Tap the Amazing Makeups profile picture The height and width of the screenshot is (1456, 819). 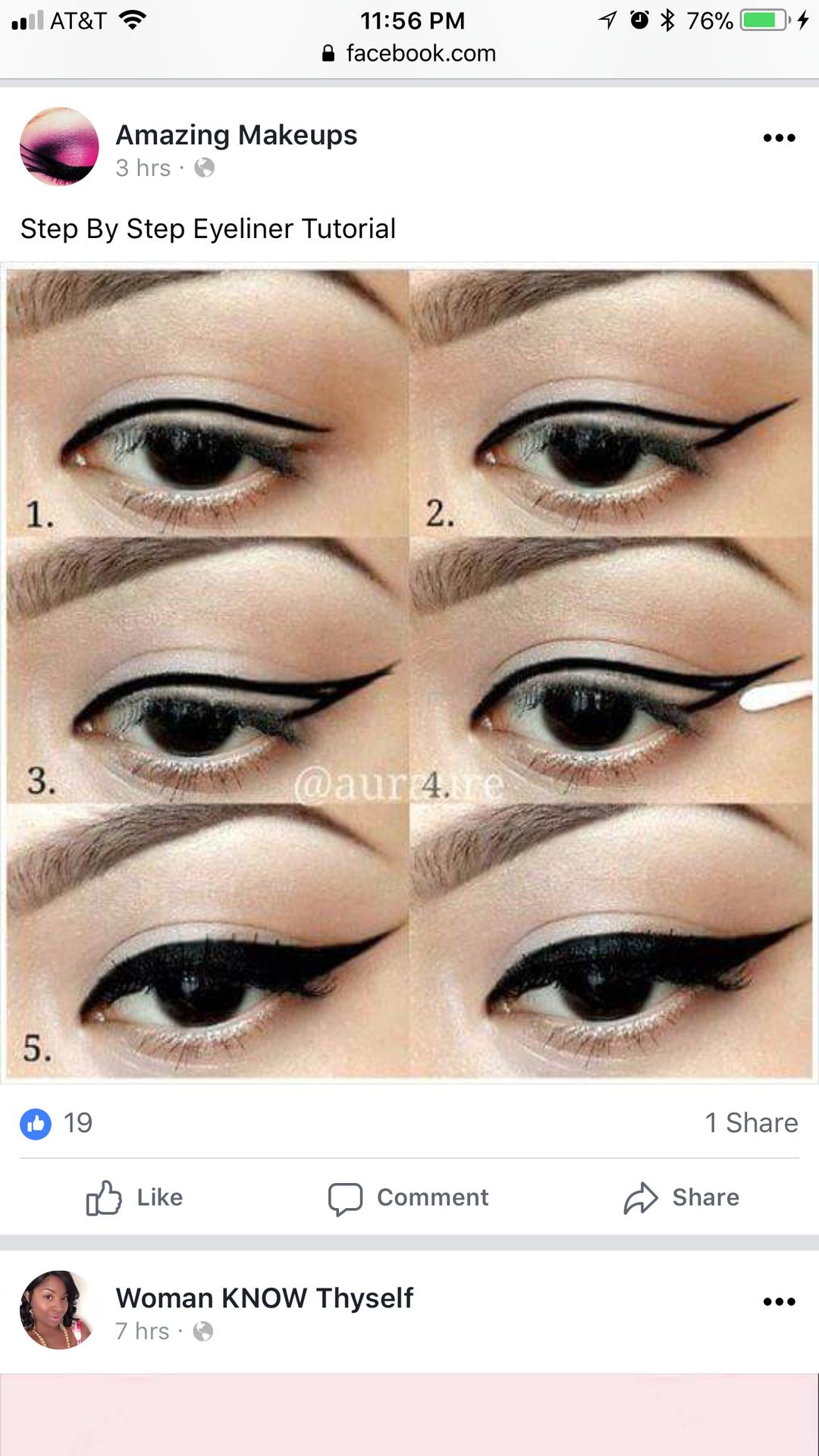tap(59, 146)
